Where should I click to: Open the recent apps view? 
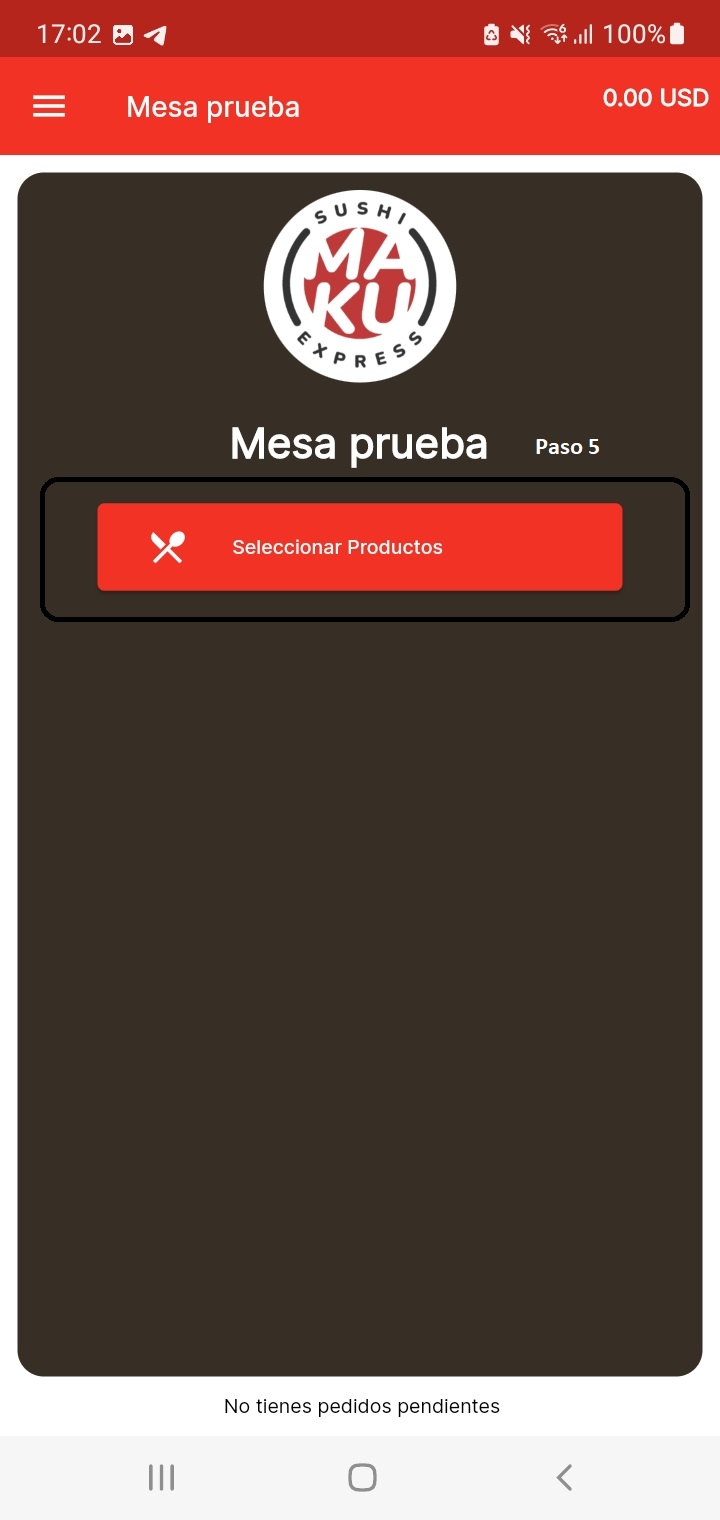pos(161,1477)
